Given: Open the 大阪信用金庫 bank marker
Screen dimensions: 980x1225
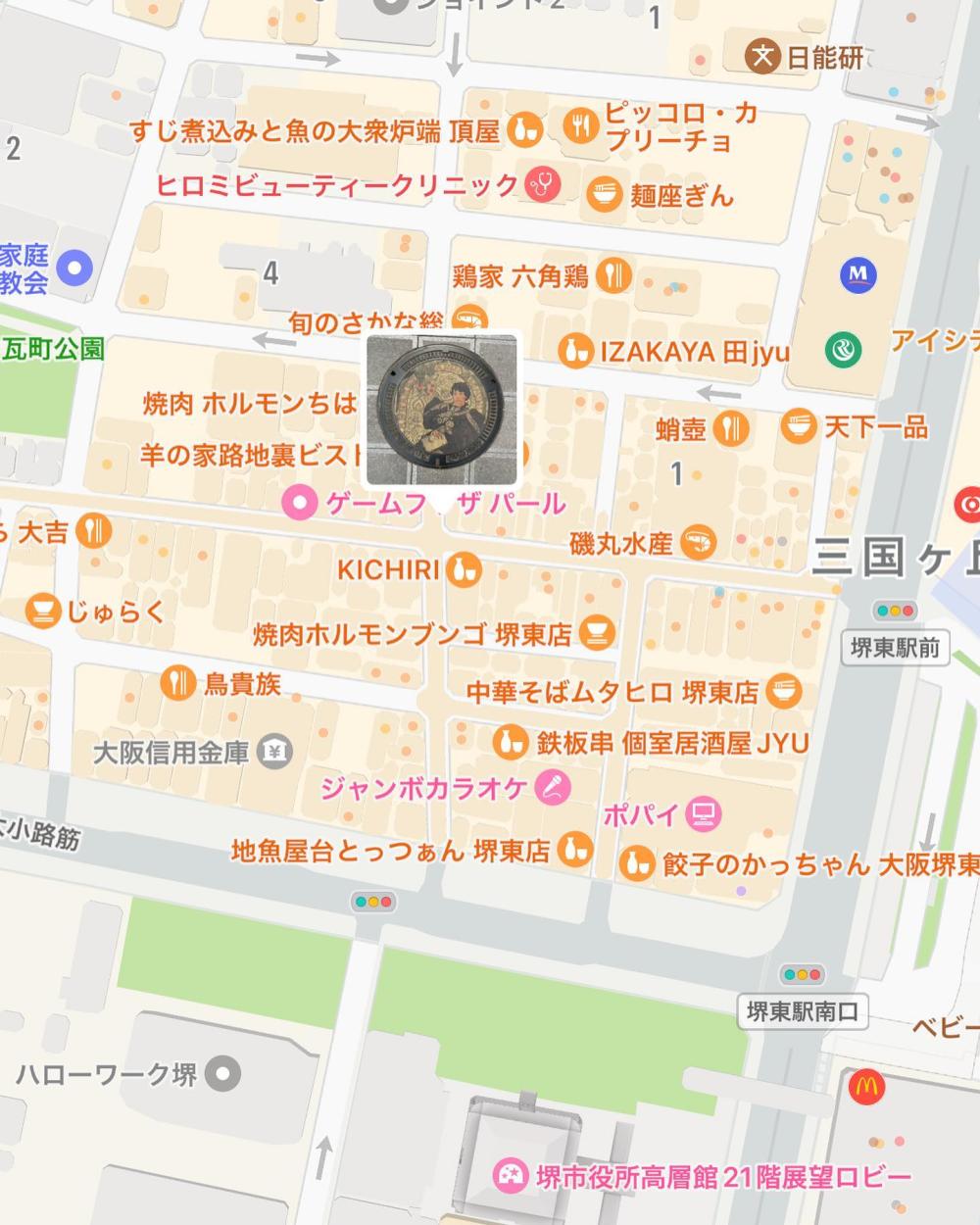Looking at the screenshot, I should (274, 753).
